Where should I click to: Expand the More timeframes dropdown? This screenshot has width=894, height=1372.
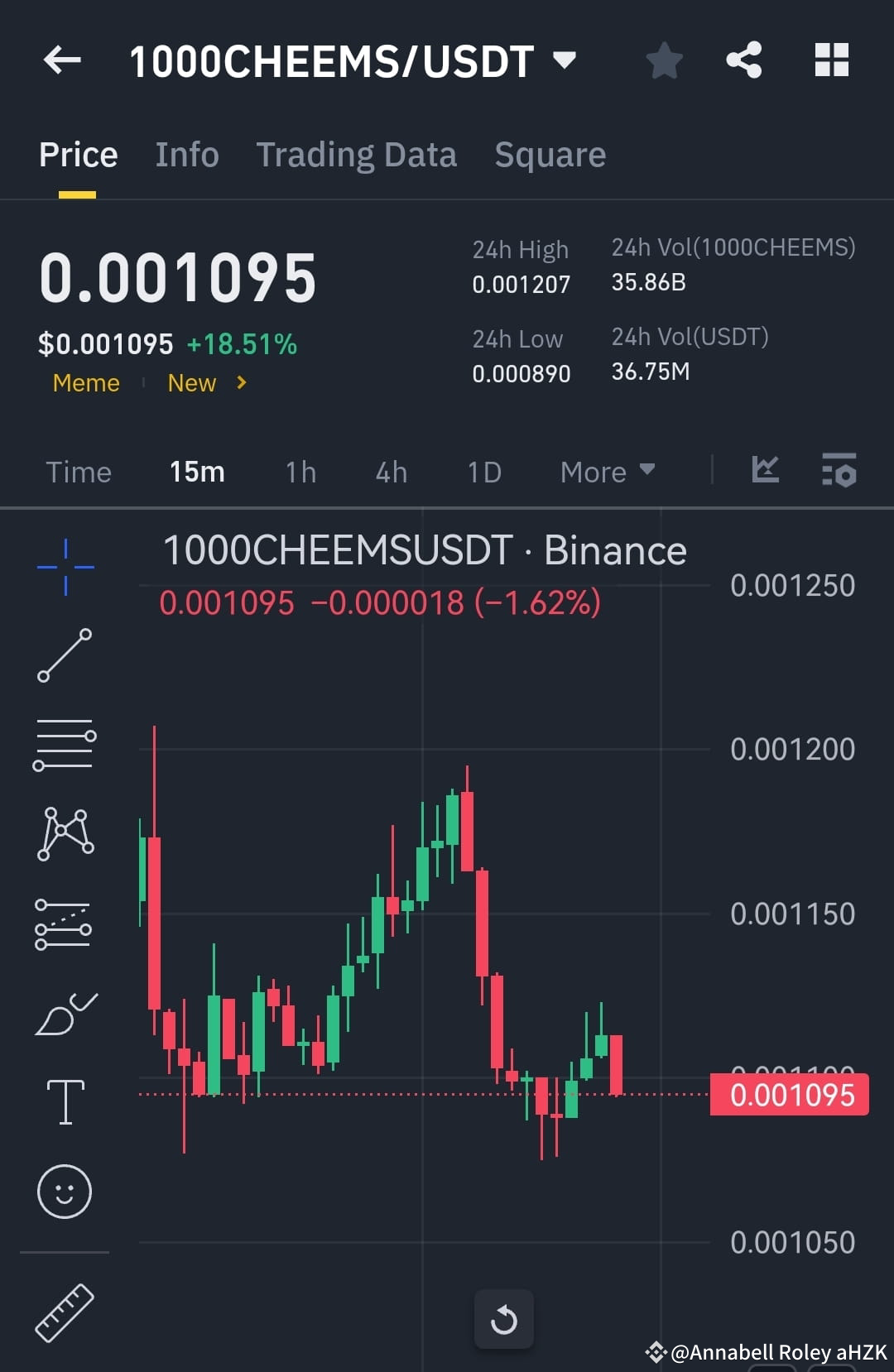click(x=607, y=471)
